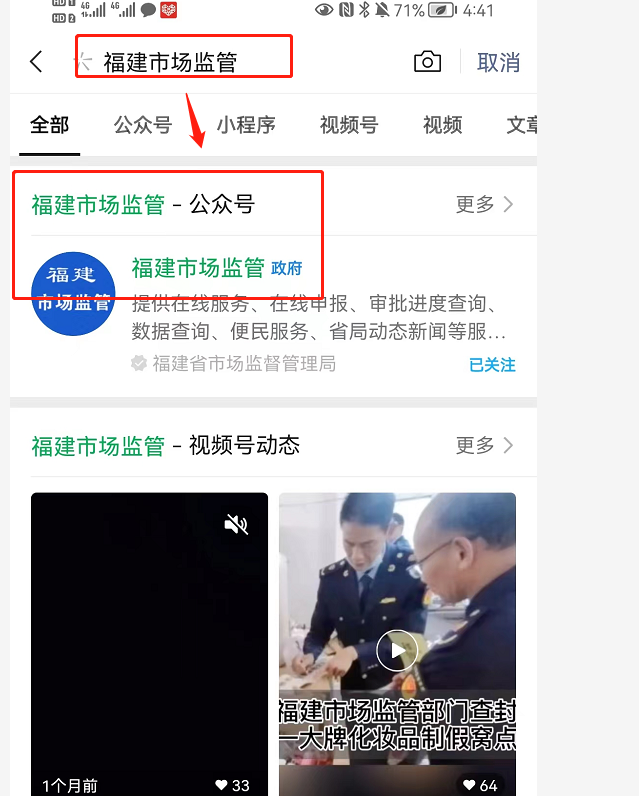Go back using the back arrow
Screen dimensions: 639x796
(x=36, y=62)
